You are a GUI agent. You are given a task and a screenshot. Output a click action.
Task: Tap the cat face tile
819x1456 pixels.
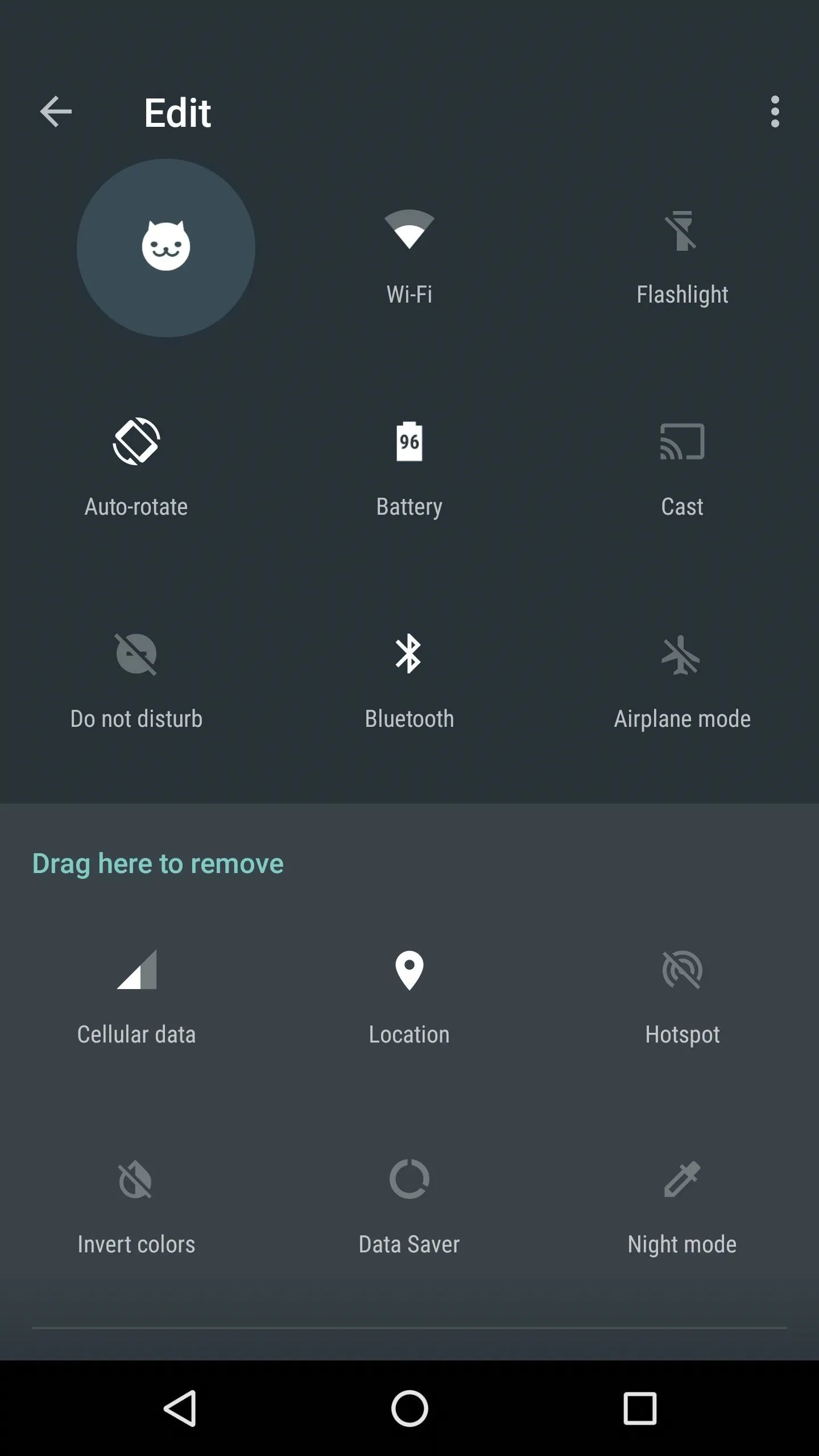166,247
